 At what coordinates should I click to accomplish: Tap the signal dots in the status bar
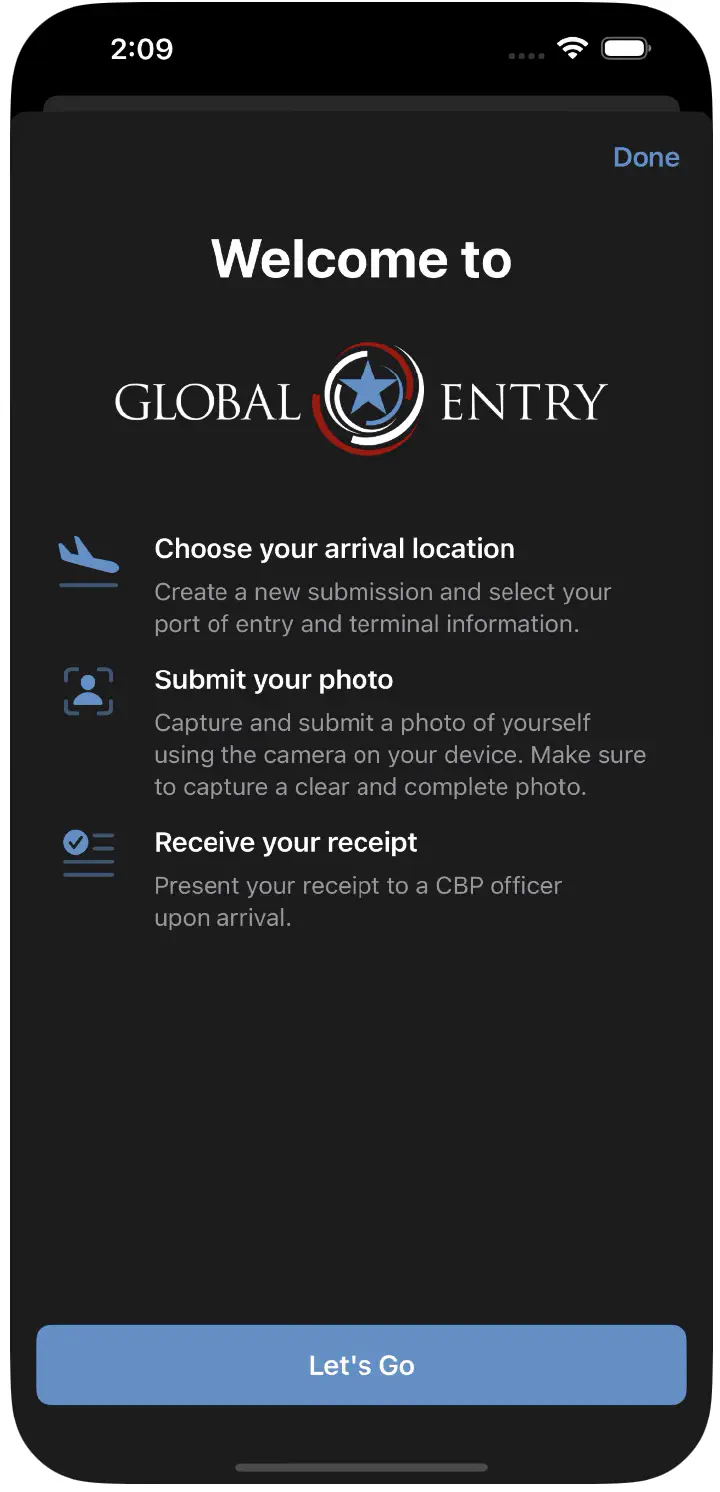click(525, 56)
